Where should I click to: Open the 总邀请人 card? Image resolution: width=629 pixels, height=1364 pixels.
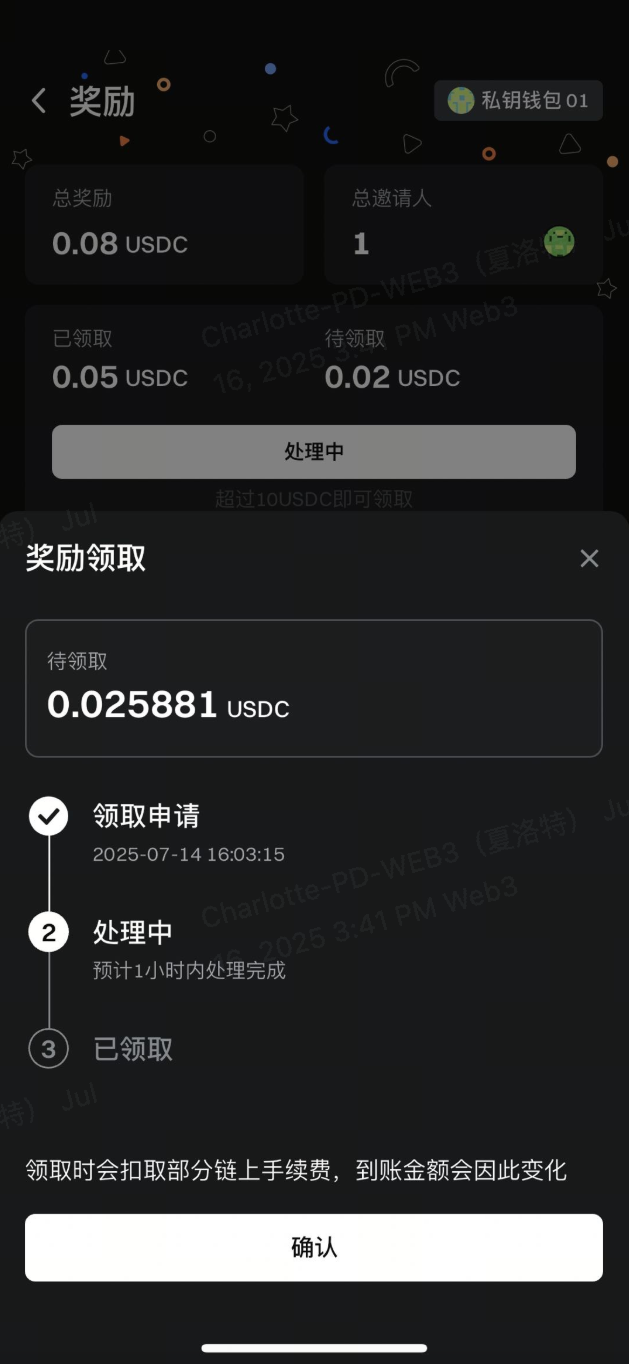pyautogui.click(x=463, y=225)
